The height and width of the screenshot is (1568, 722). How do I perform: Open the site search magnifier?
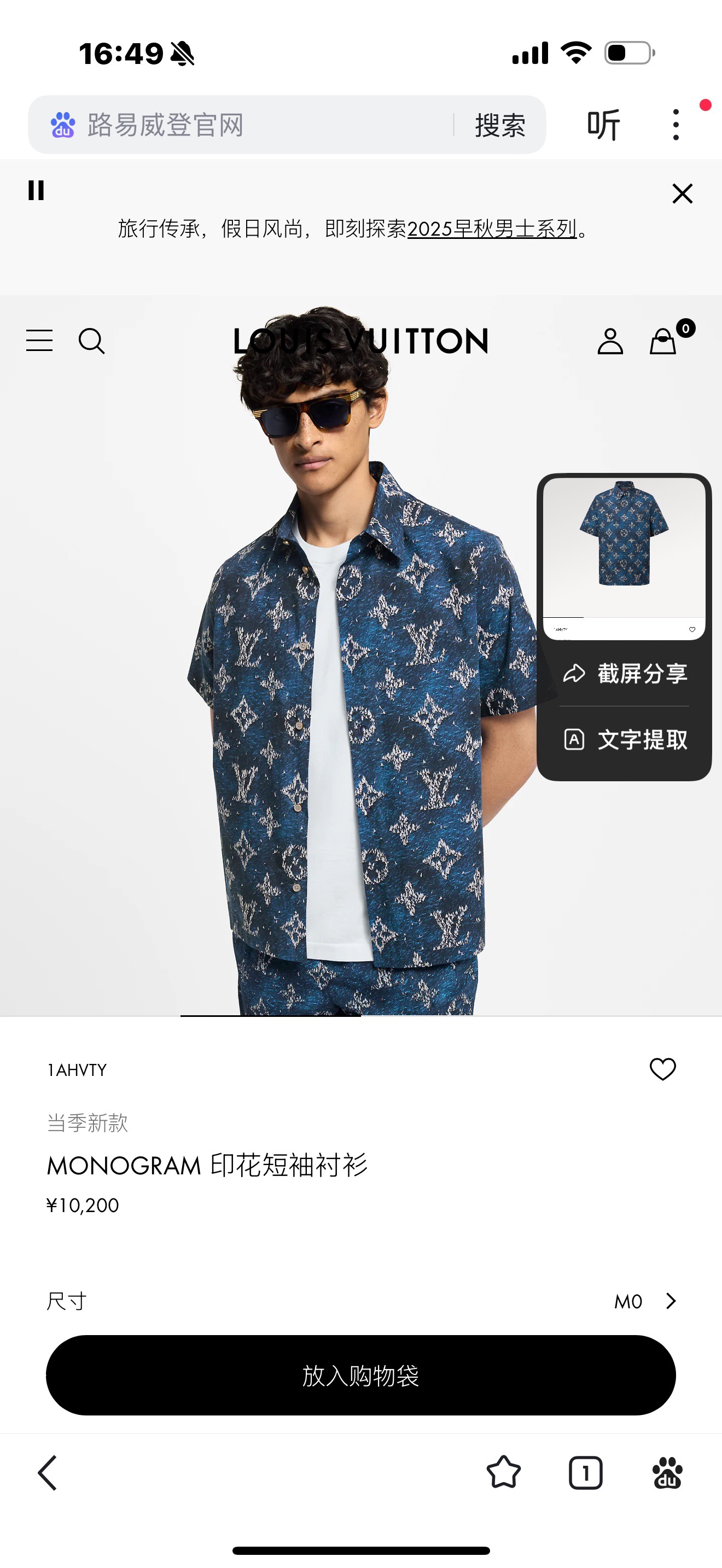coord(91,340)
